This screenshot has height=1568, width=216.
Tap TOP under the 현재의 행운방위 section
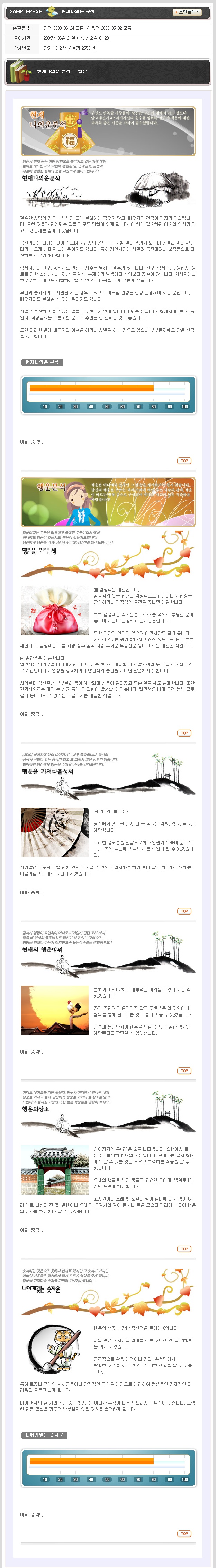click(x=184, y=1071)
